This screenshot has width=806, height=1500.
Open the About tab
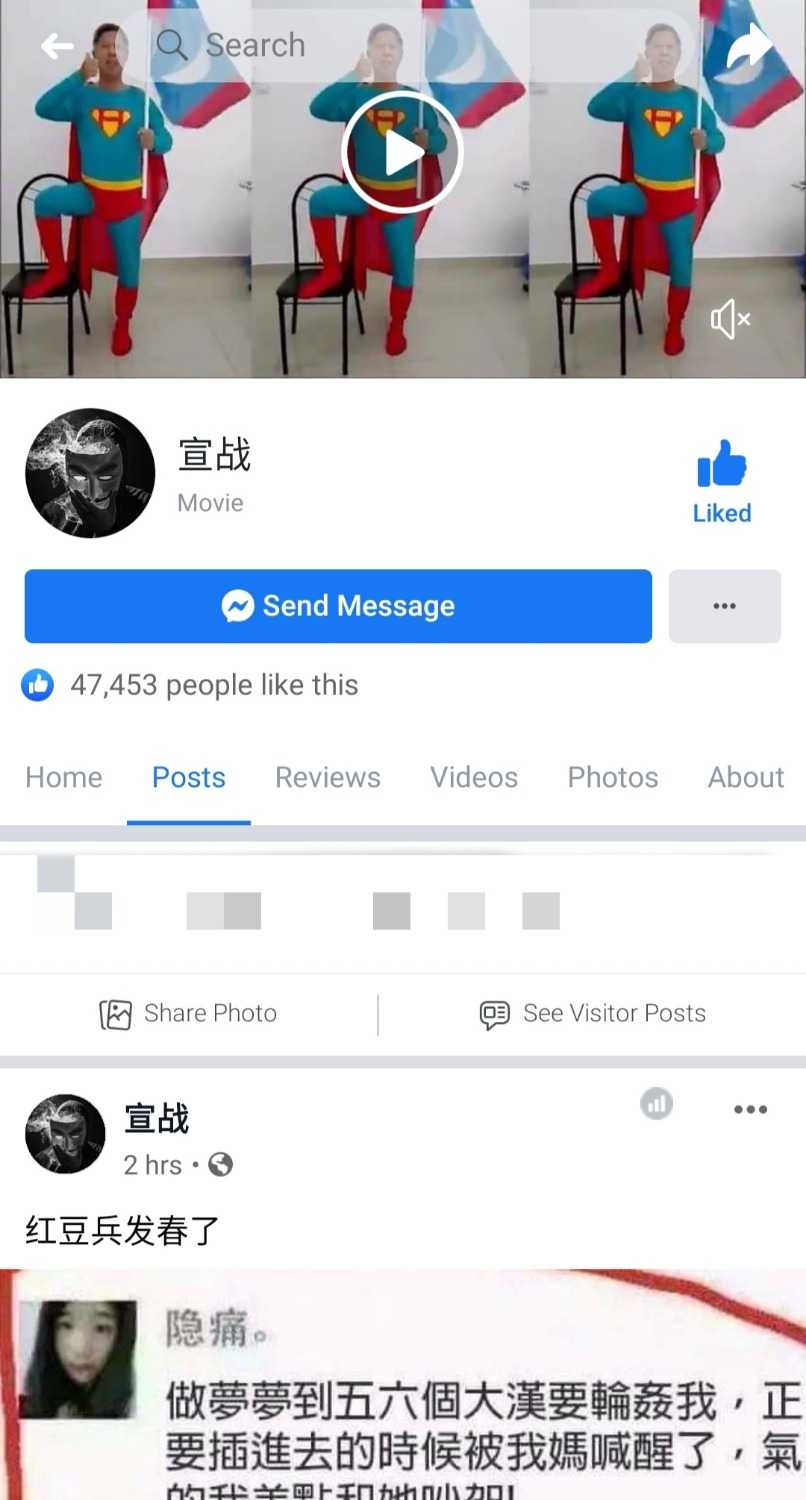pyautogui.click(x=746, y=778)
